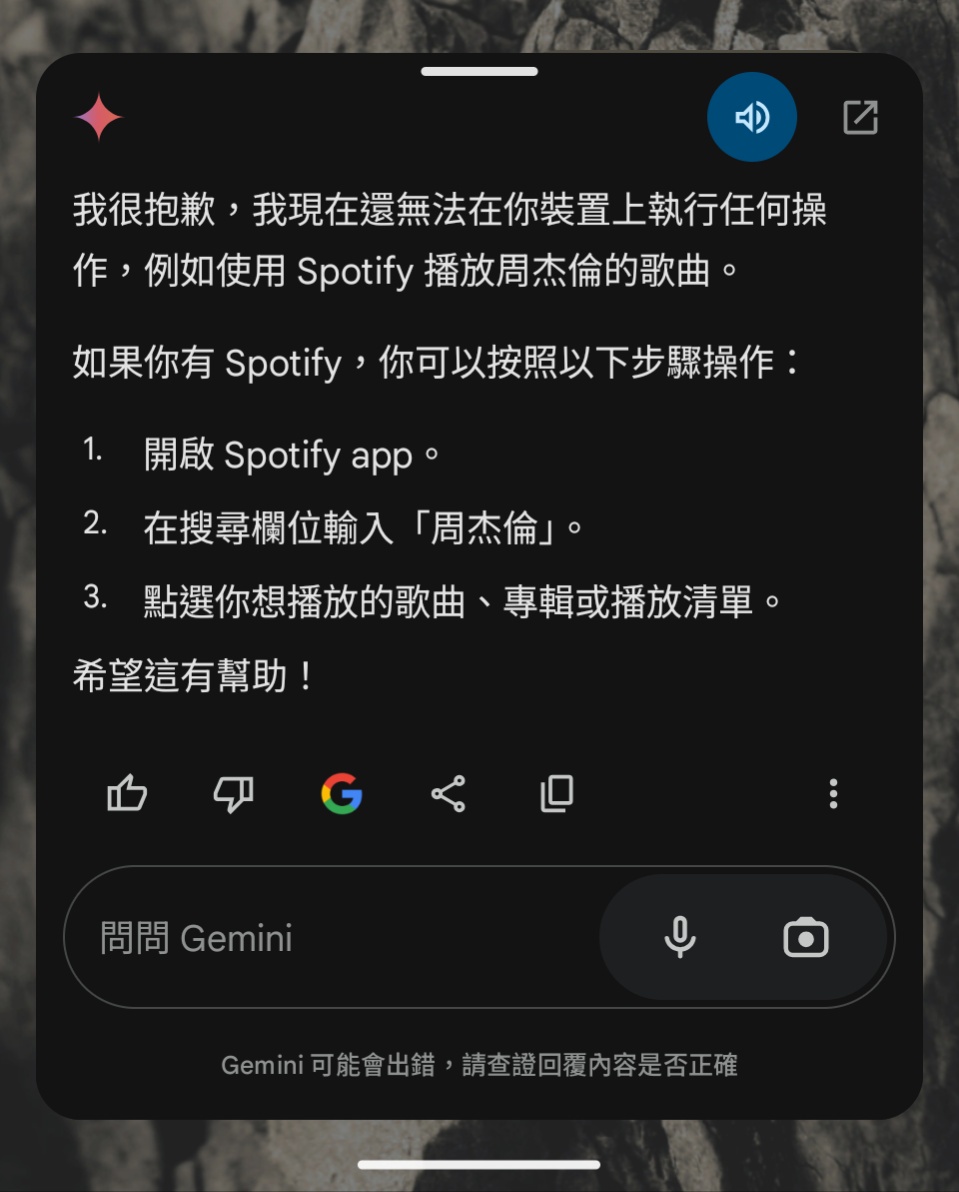Mute the spoken Gemini response

(751, 118)
